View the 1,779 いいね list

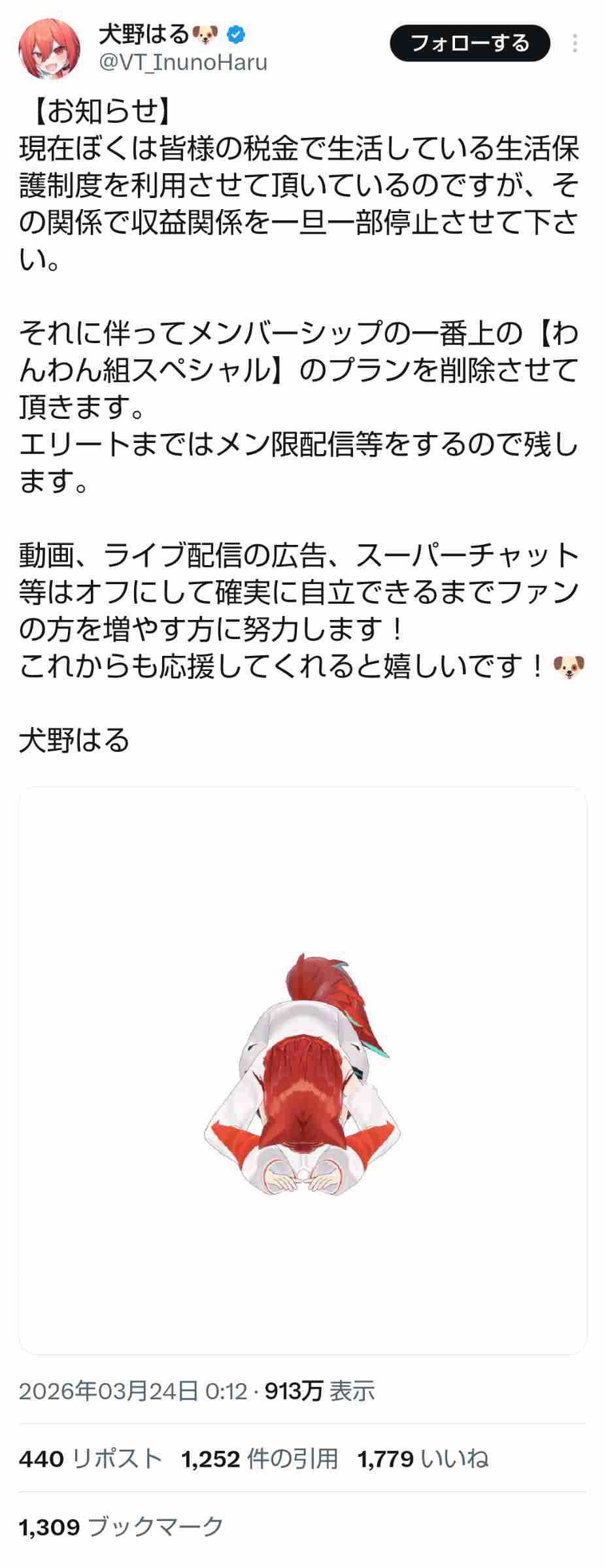[423, 1459]
